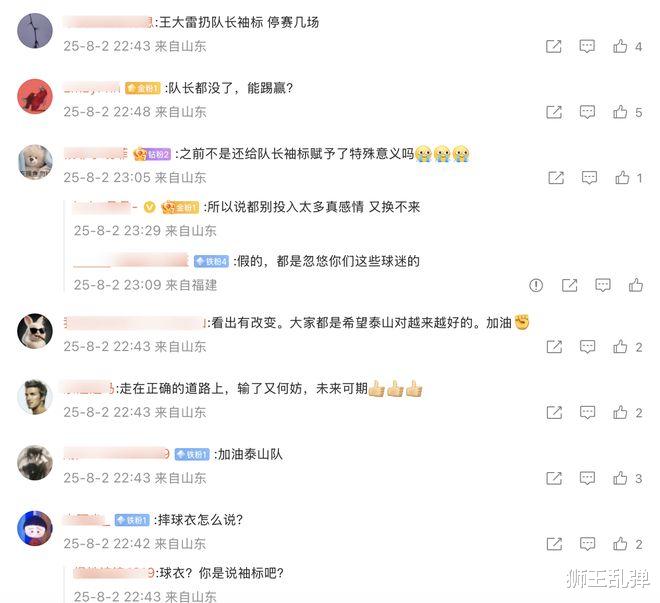Viewport: 660px width, 603px height.
Task: Reply to the comment '加油泰山队'
Action: (x=588, y=479)
